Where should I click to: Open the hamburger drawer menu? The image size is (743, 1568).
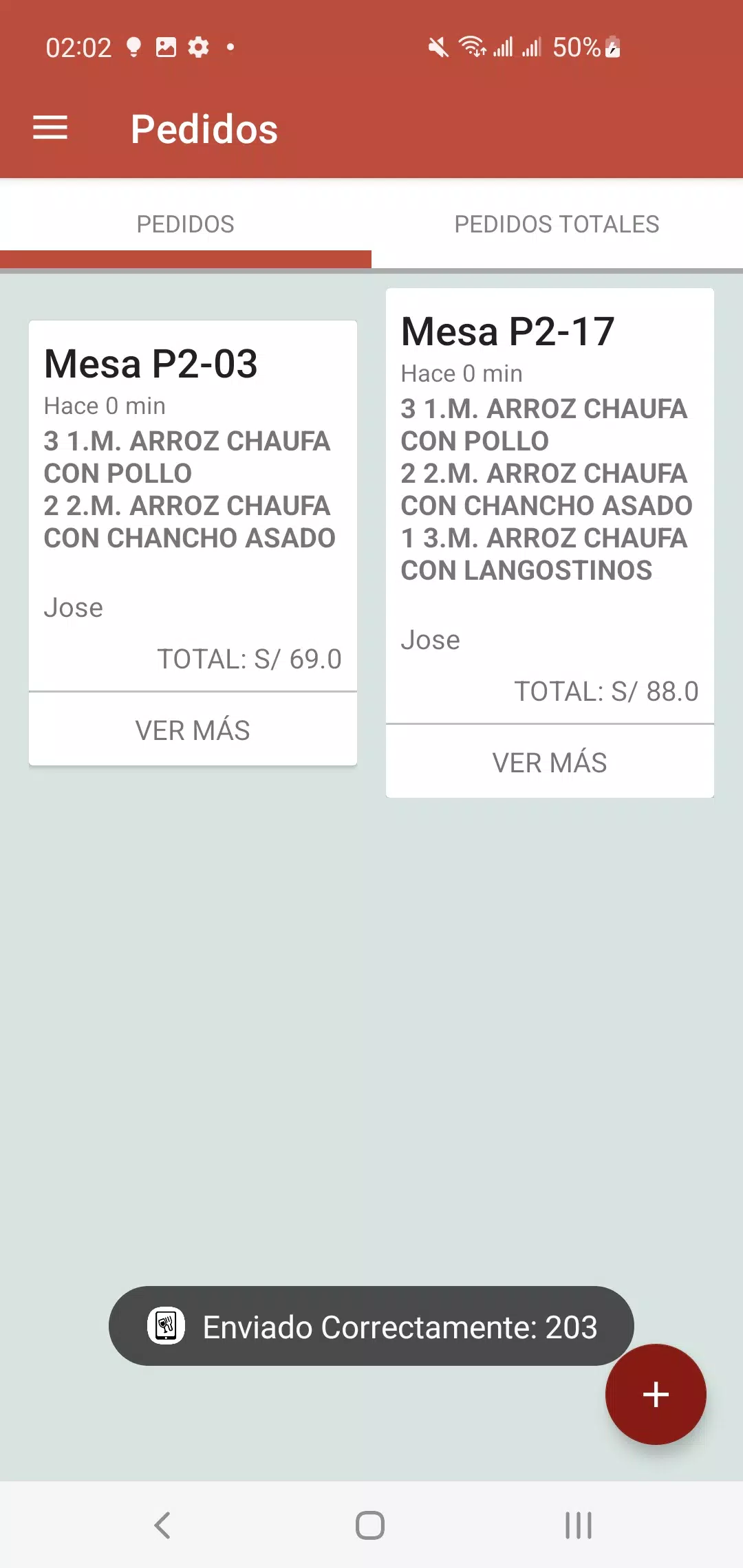(x=50, y=128)
